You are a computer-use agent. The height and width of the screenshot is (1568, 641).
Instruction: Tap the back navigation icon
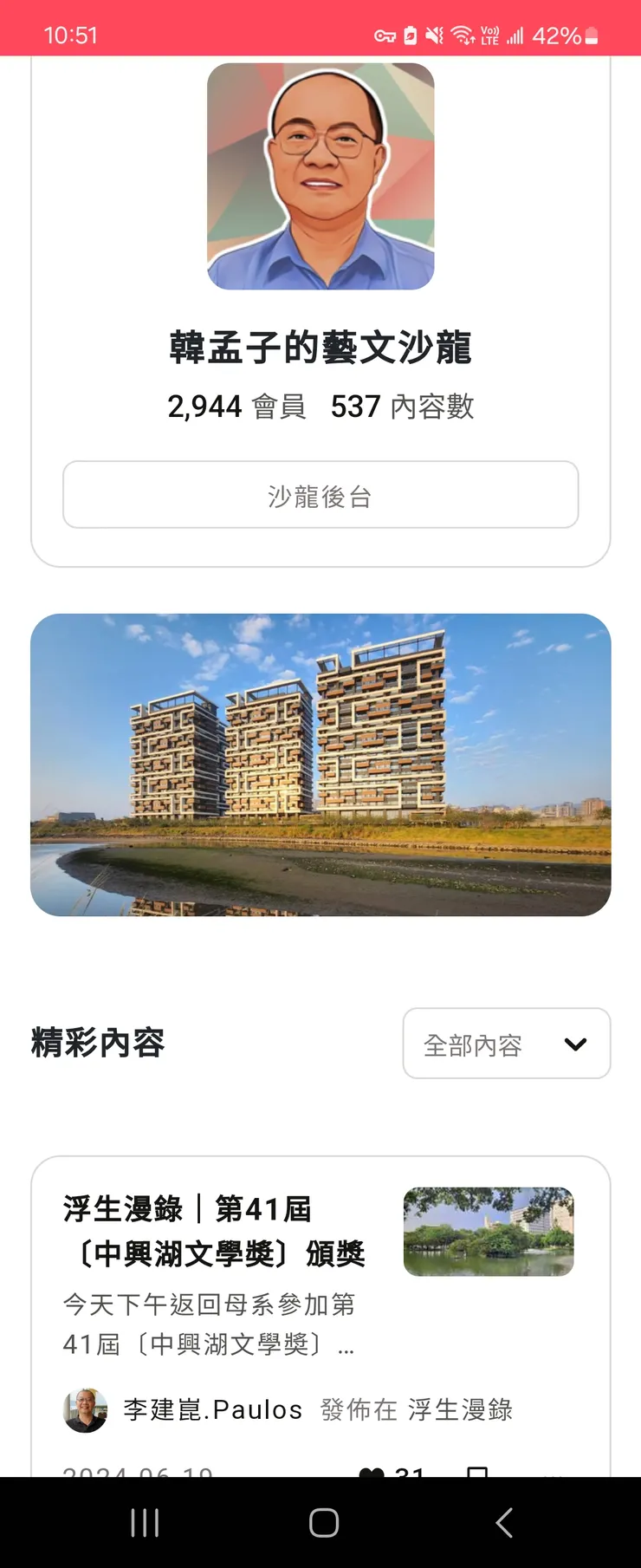505,1521
